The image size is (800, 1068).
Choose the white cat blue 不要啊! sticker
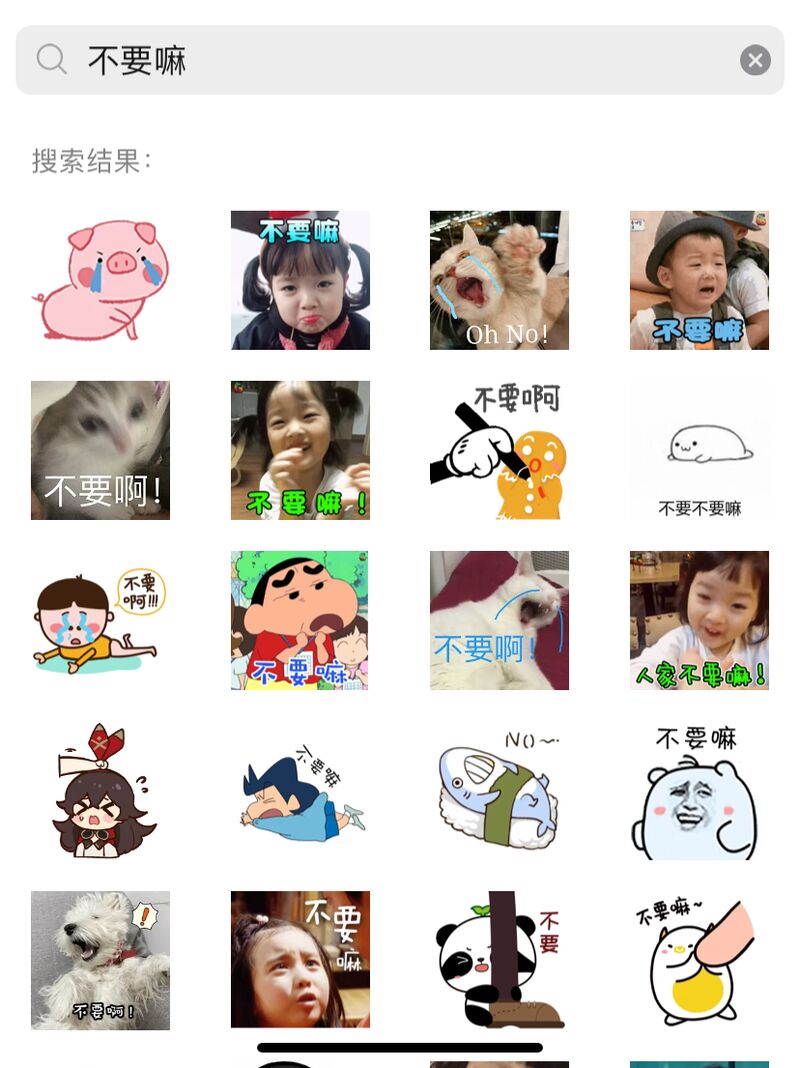[x=499, y=620]
